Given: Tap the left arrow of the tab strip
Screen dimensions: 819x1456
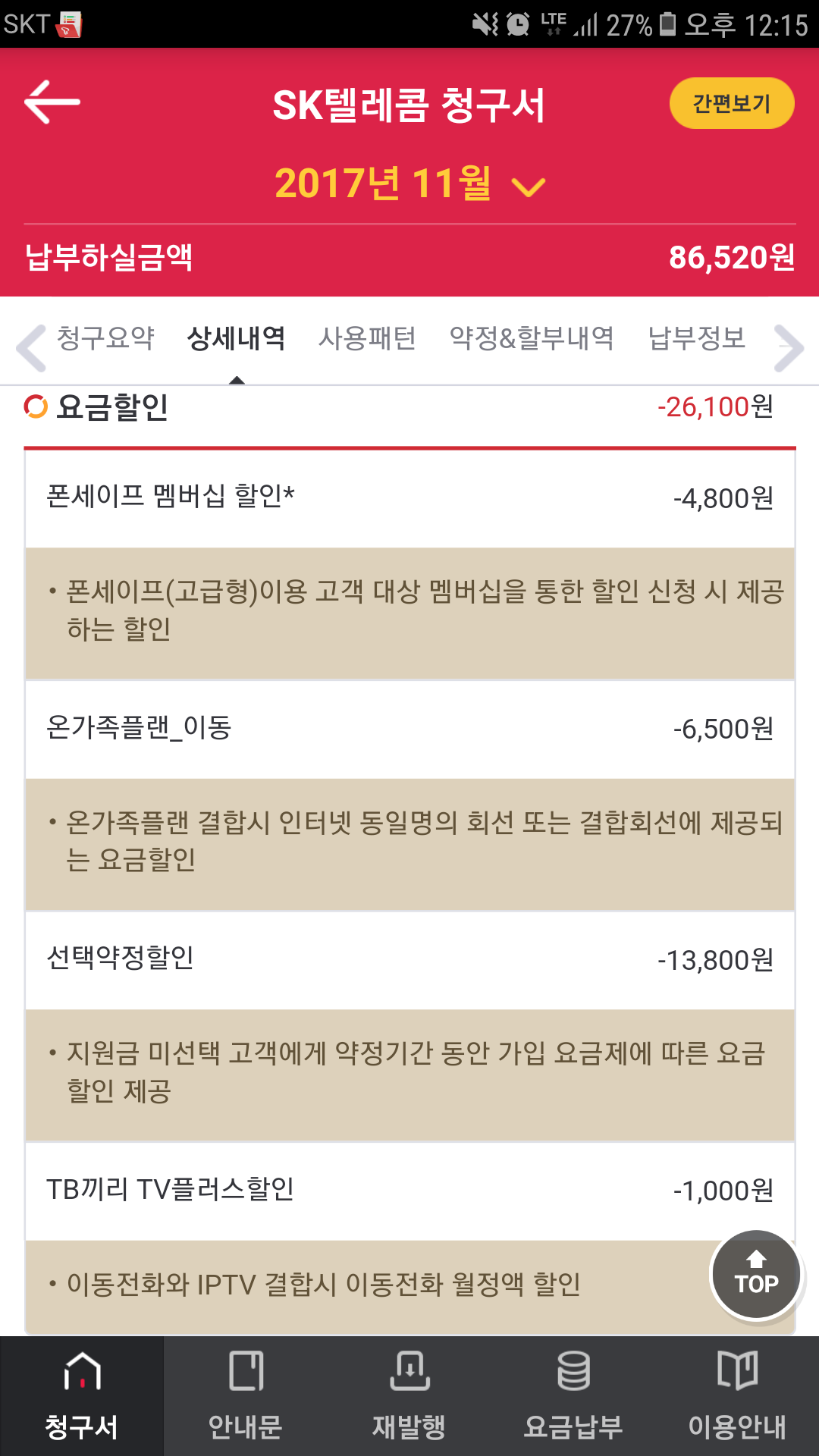Looking at the screenshot, I should click(31, 348).
